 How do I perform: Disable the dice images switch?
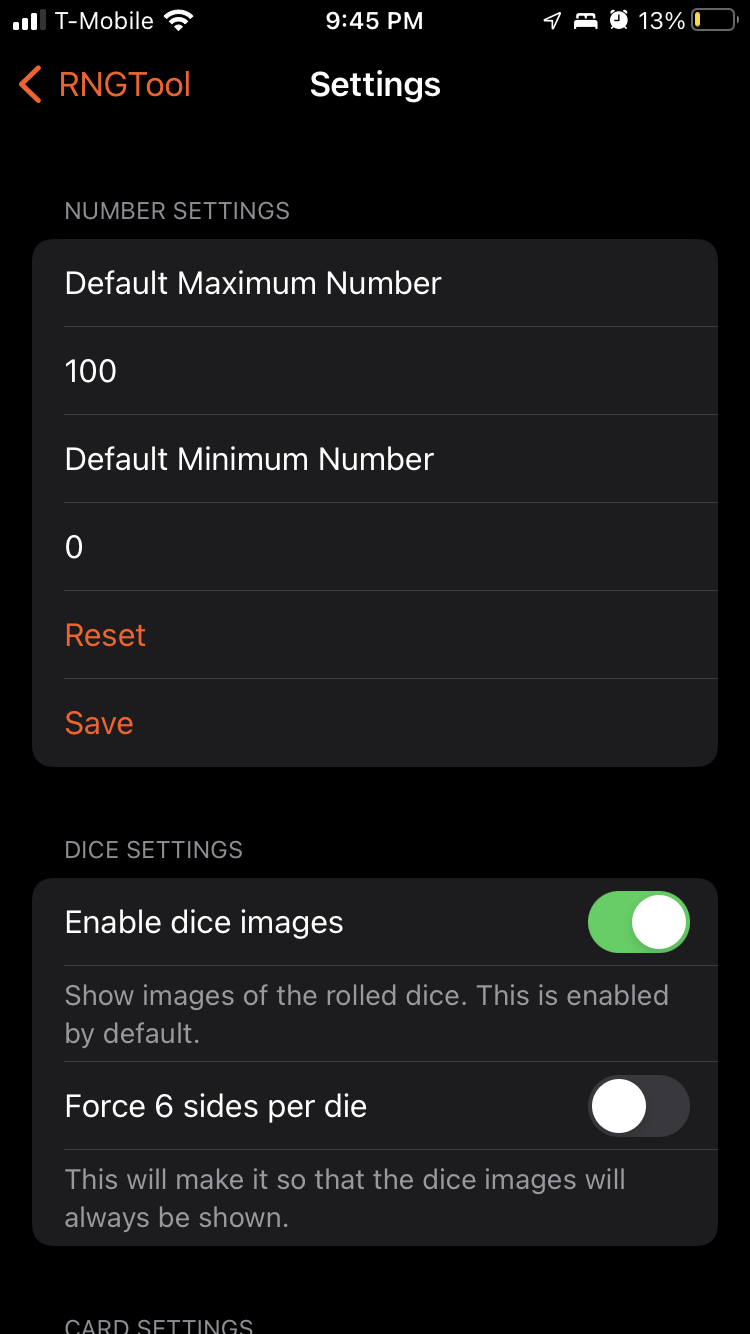[x=638, y=922]
